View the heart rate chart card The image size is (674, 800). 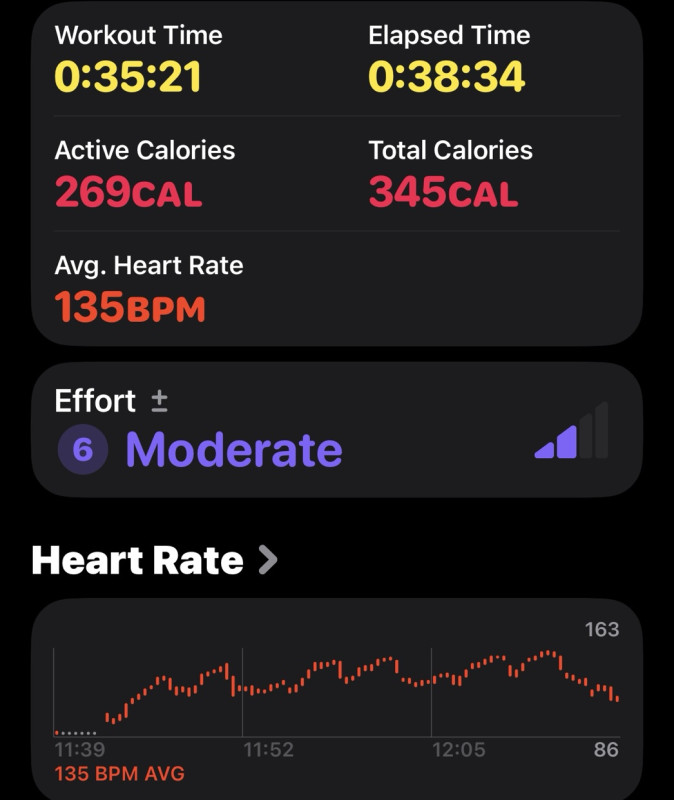pos(336,695)
